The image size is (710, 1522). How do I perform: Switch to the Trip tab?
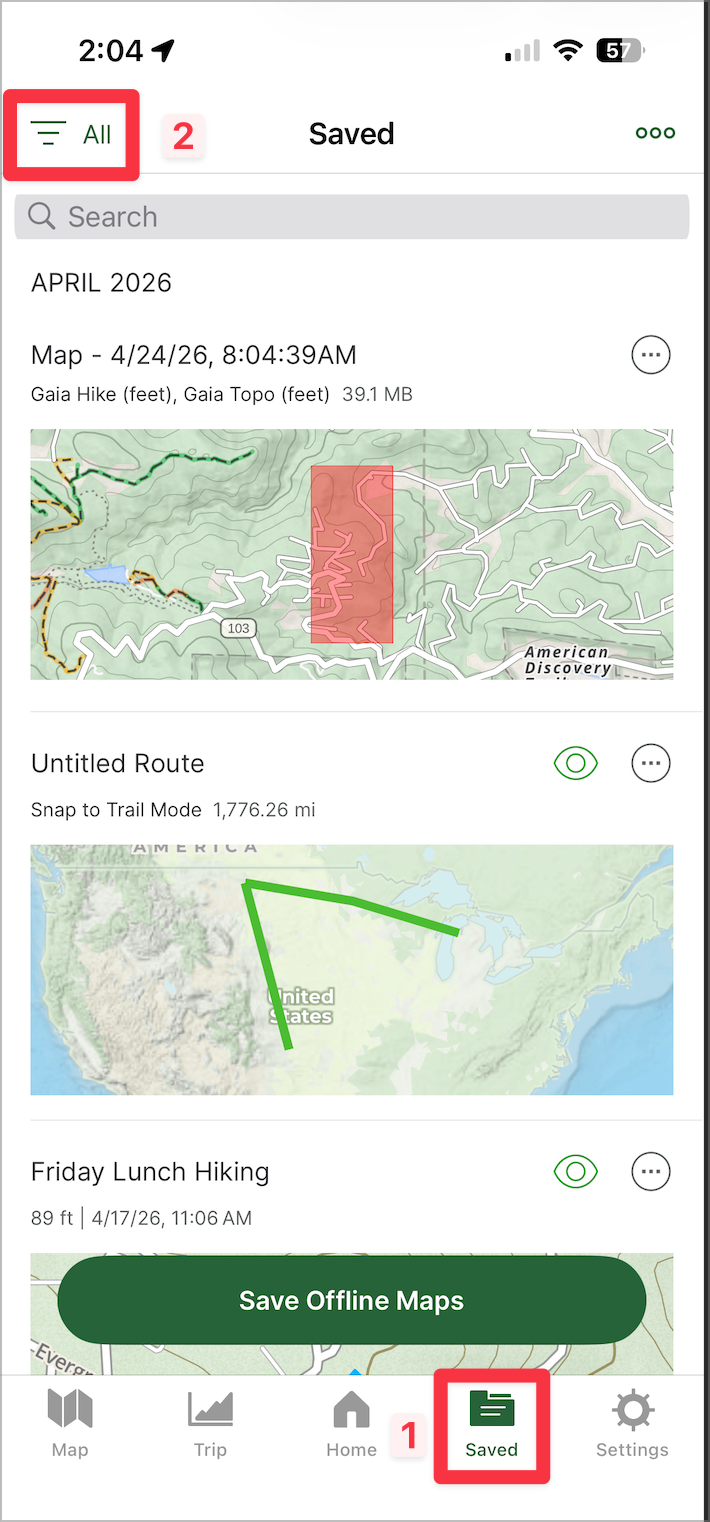tap(210, 1424)
